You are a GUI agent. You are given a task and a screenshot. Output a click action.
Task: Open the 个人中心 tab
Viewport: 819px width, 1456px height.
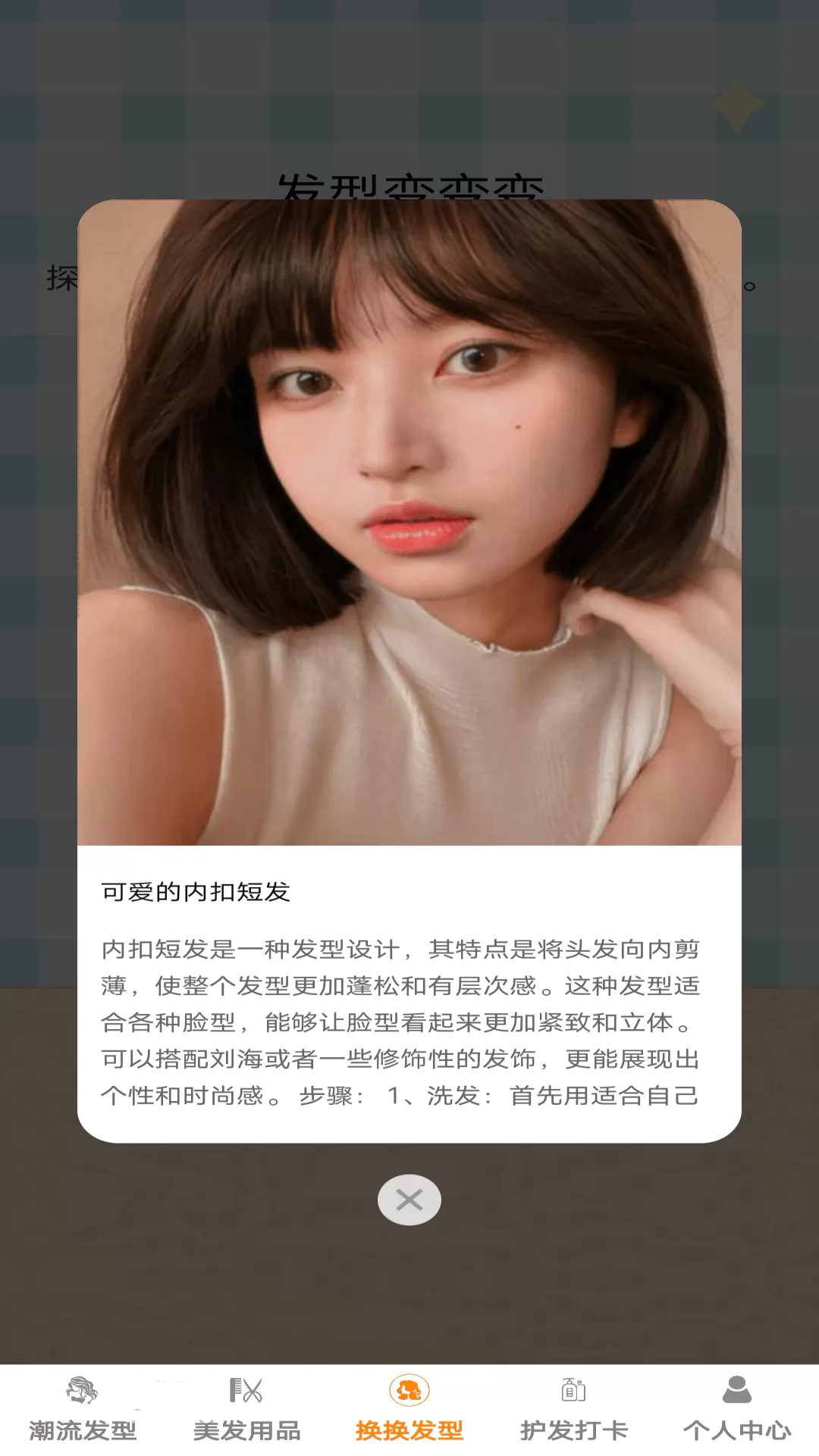[x=737, y=1410]
